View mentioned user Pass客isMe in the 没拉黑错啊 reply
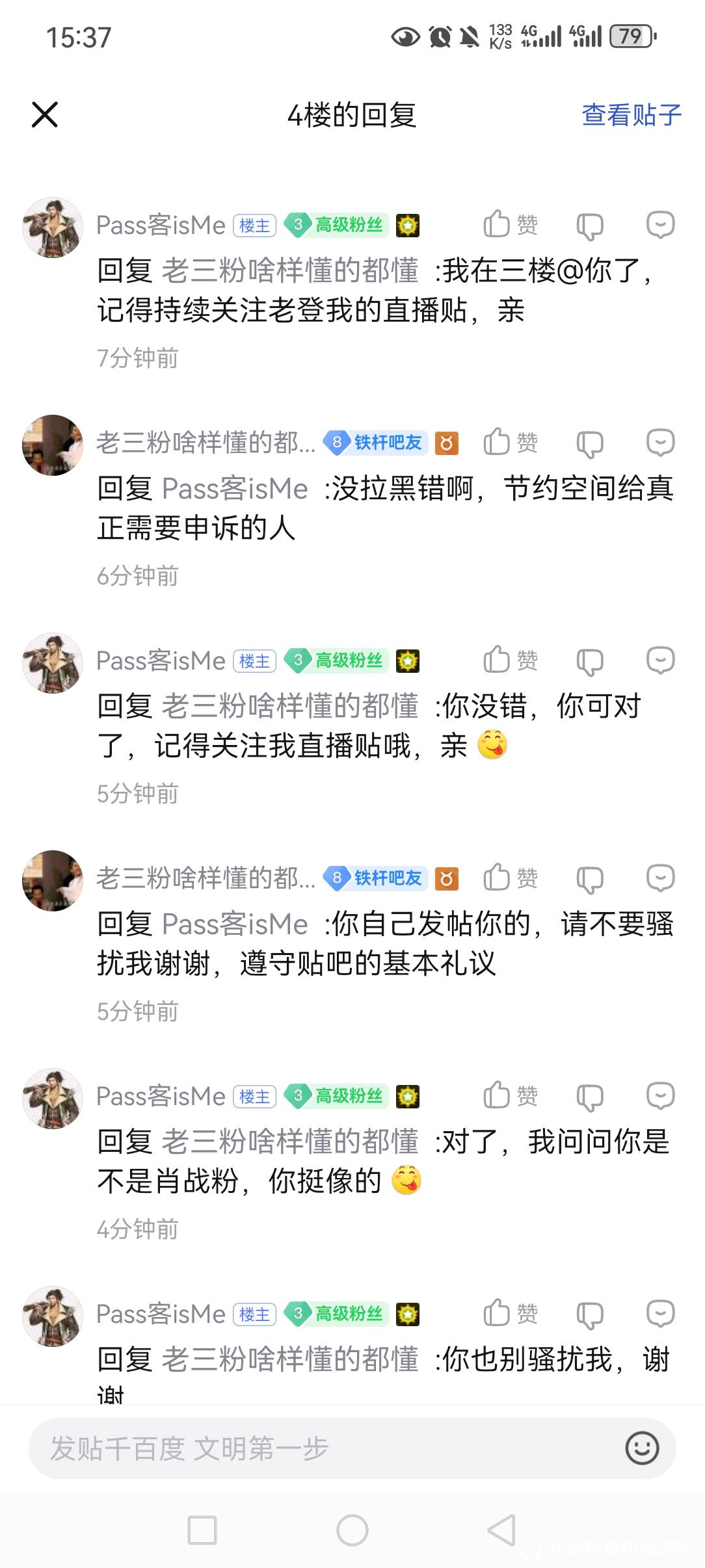This screenshot has height=1568, width=705. tap(235, 488)
